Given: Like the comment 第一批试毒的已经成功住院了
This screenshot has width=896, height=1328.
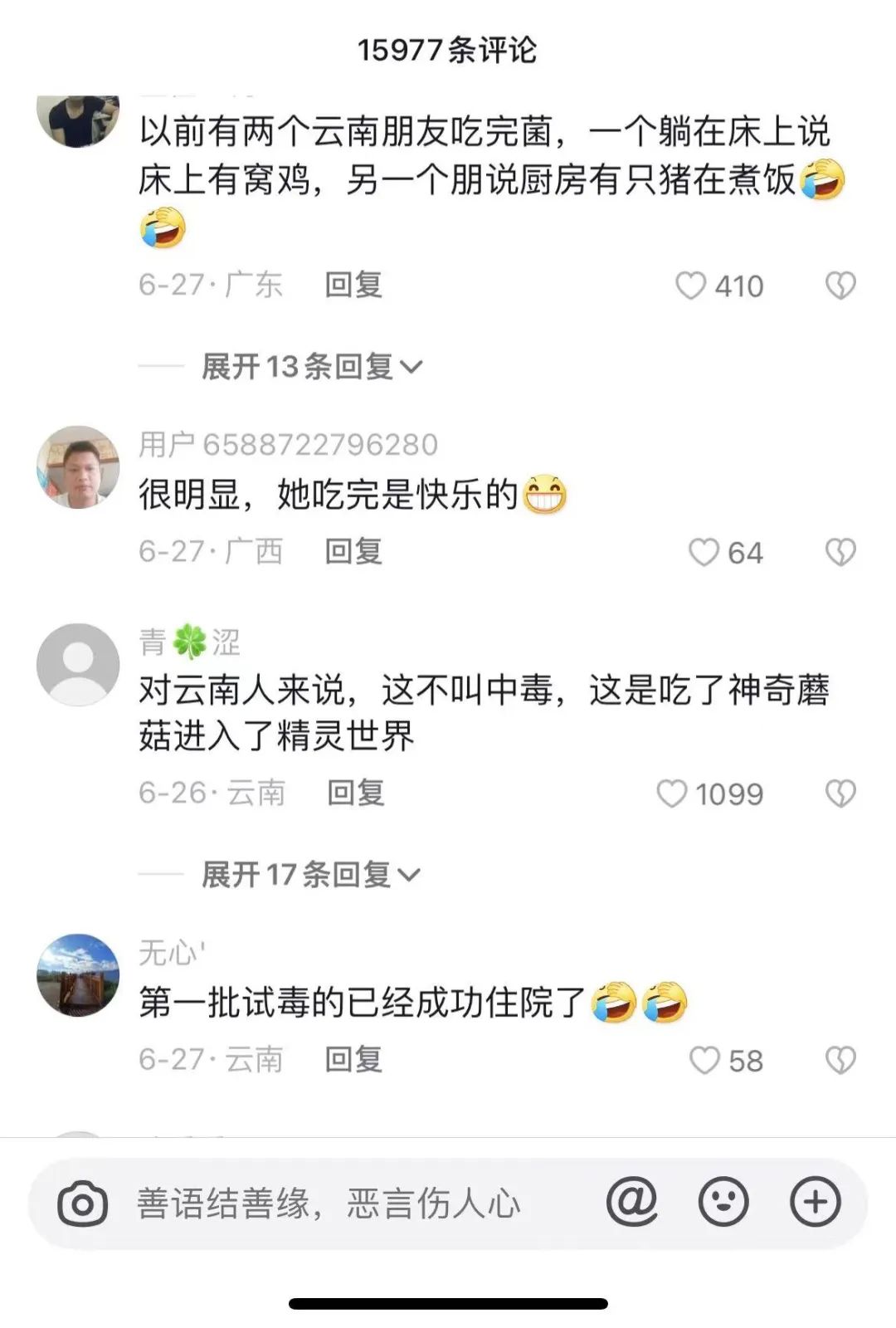Looking at the screenshot, I should pyautogui.click(x=705, y=1061).
